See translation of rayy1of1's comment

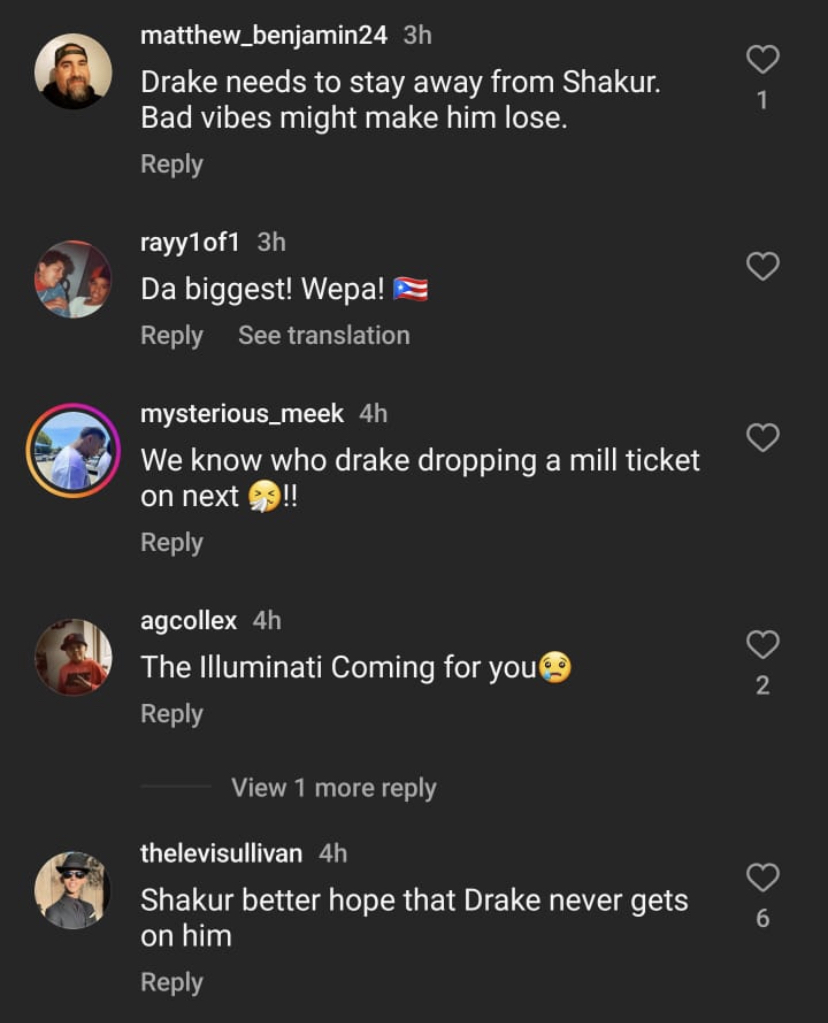point(323,336)
